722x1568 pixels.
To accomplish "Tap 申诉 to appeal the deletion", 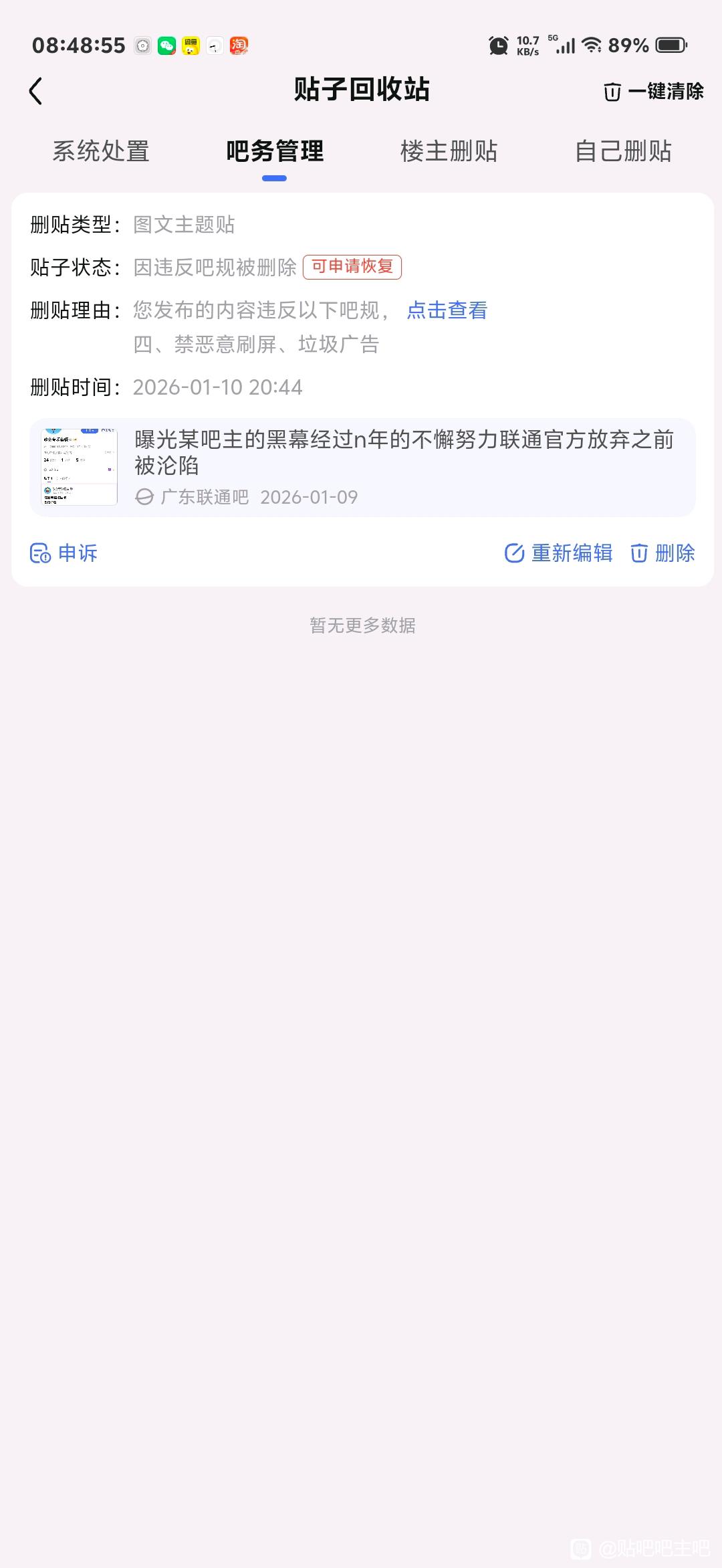I will pos(64,553).
